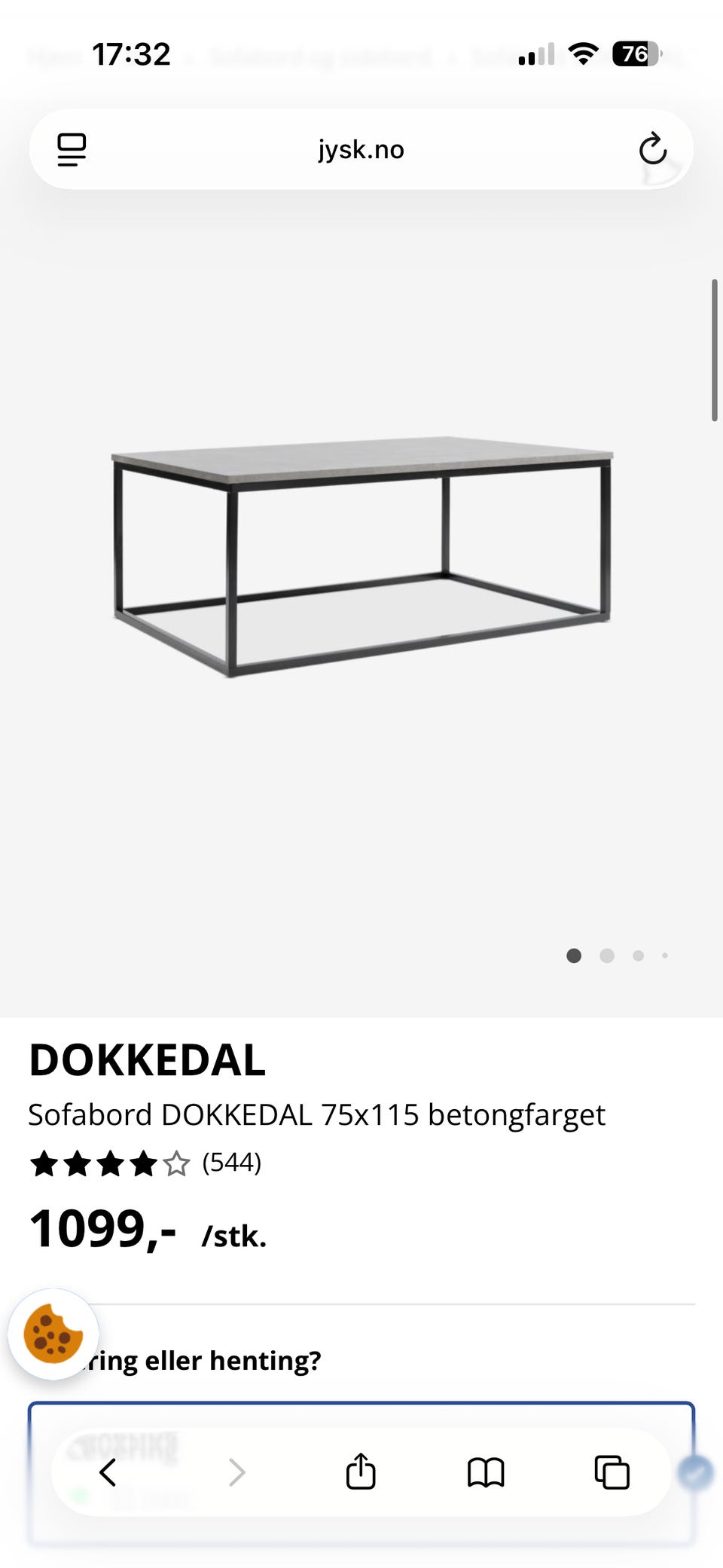
Task: Open the Safari bookmarks
Action: point(486,1472)
